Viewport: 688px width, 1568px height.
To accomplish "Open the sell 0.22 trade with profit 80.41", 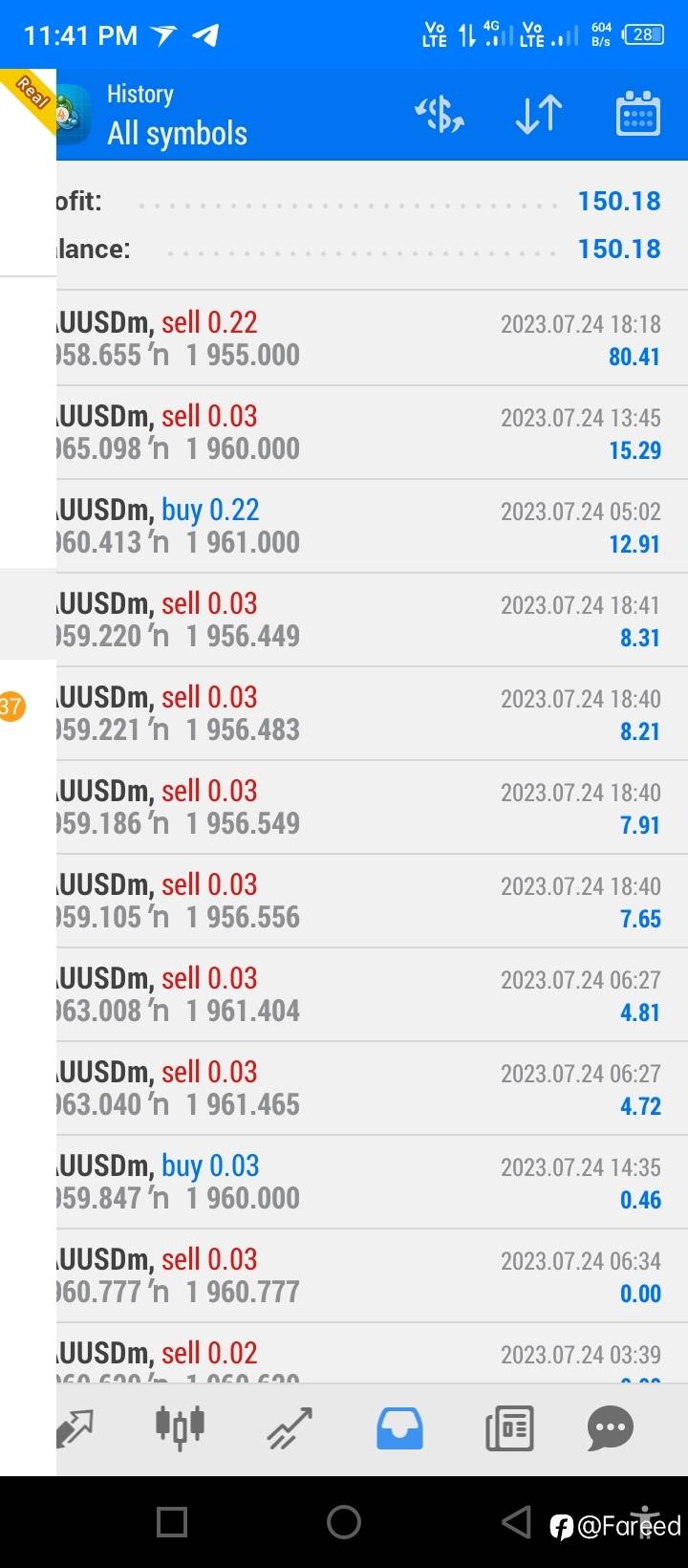I will point(372,338).
